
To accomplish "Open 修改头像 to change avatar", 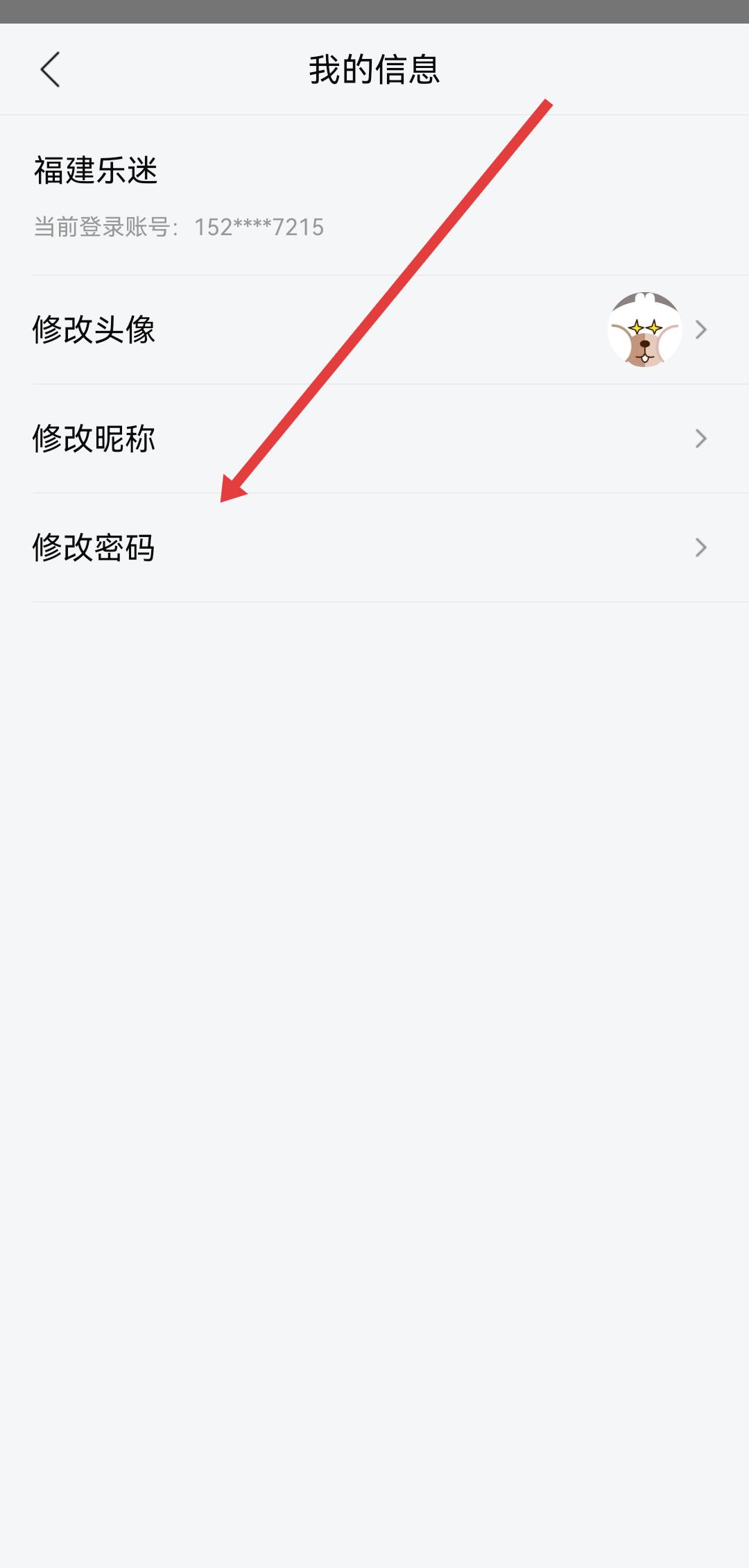I will (374, 330).
